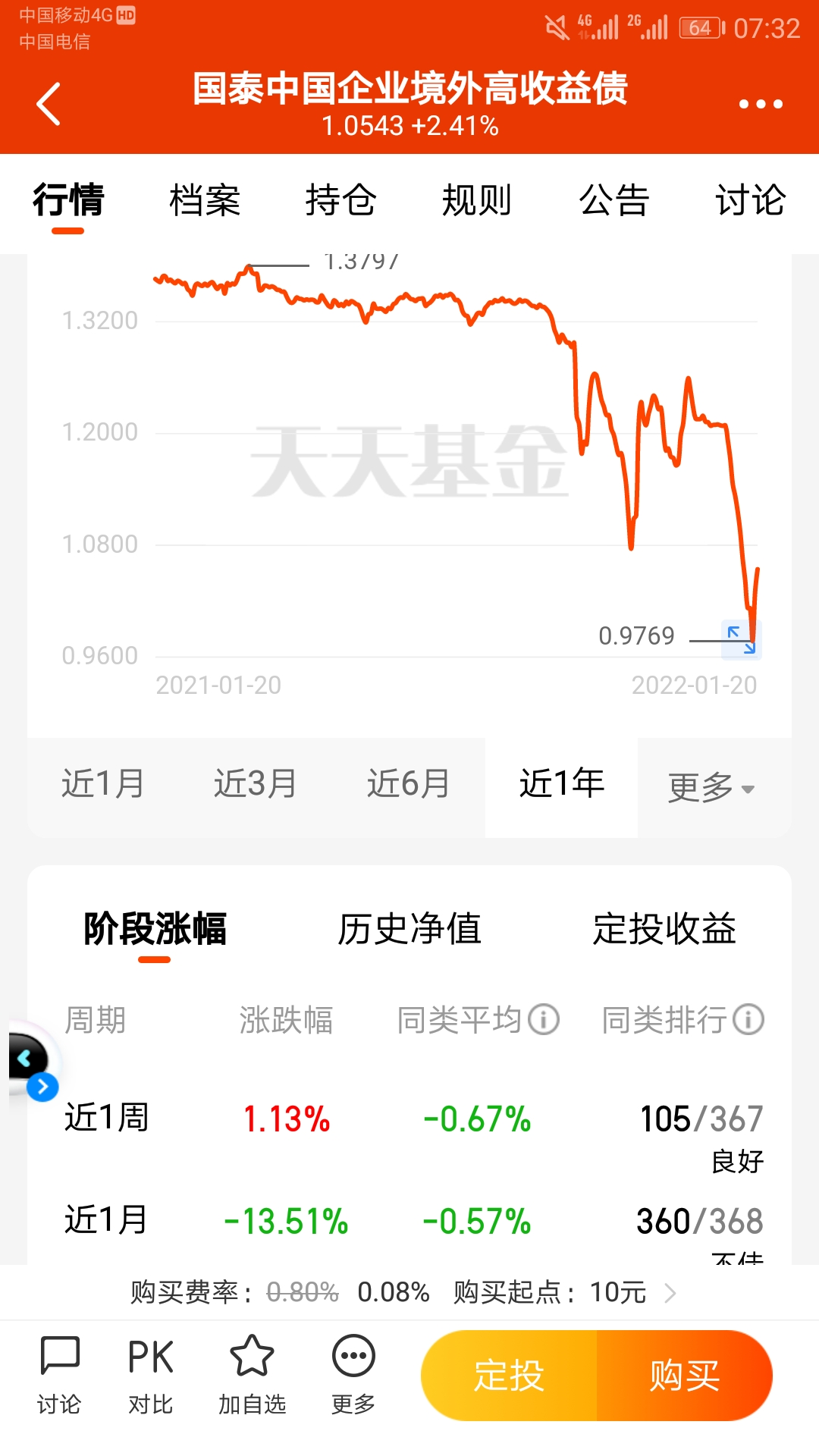Select the 近3月 chart range
Viewport: 819px width, 1456px height.
pos(256,783)
